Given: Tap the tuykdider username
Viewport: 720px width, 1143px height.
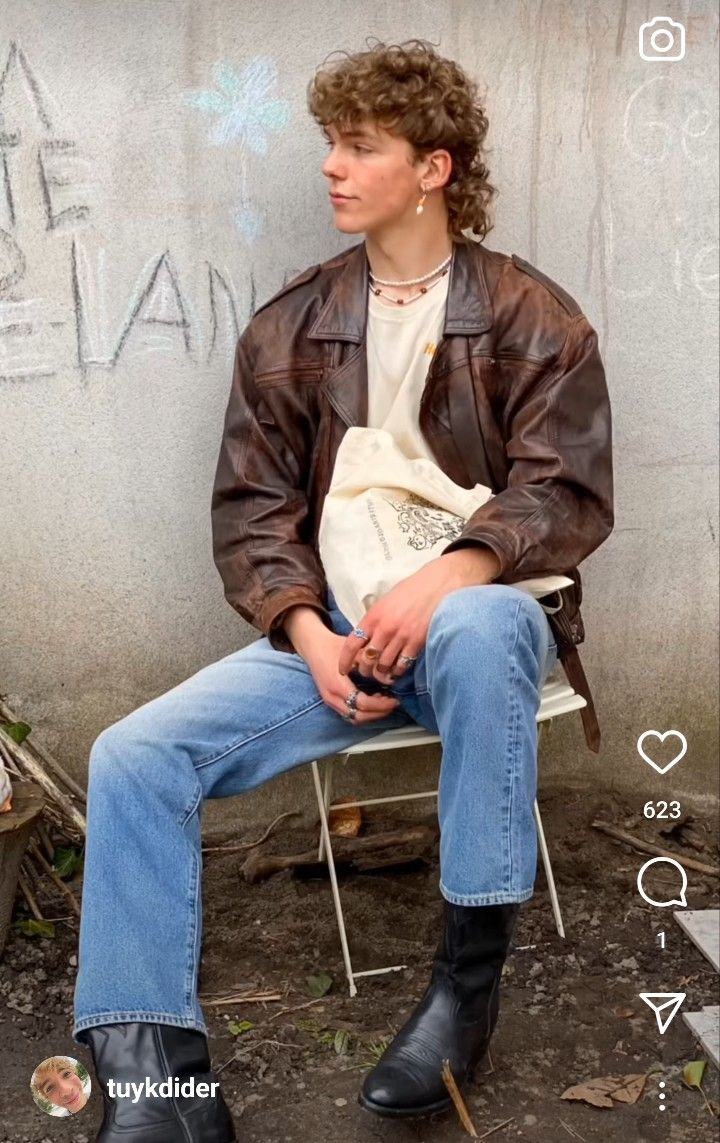Looking at the screenshot, I should (162, 1088).
